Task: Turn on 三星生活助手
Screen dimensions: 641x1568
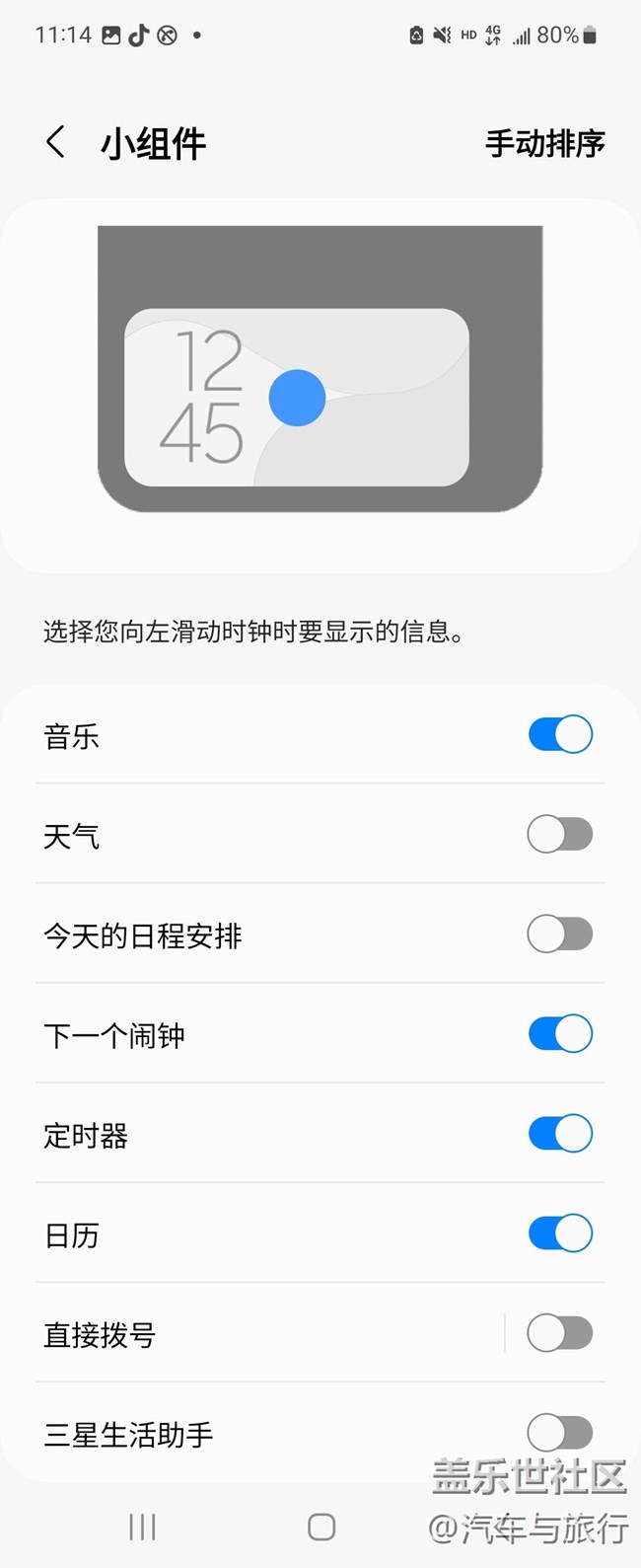Action: pyautogui.click(x=560, y=1433)
